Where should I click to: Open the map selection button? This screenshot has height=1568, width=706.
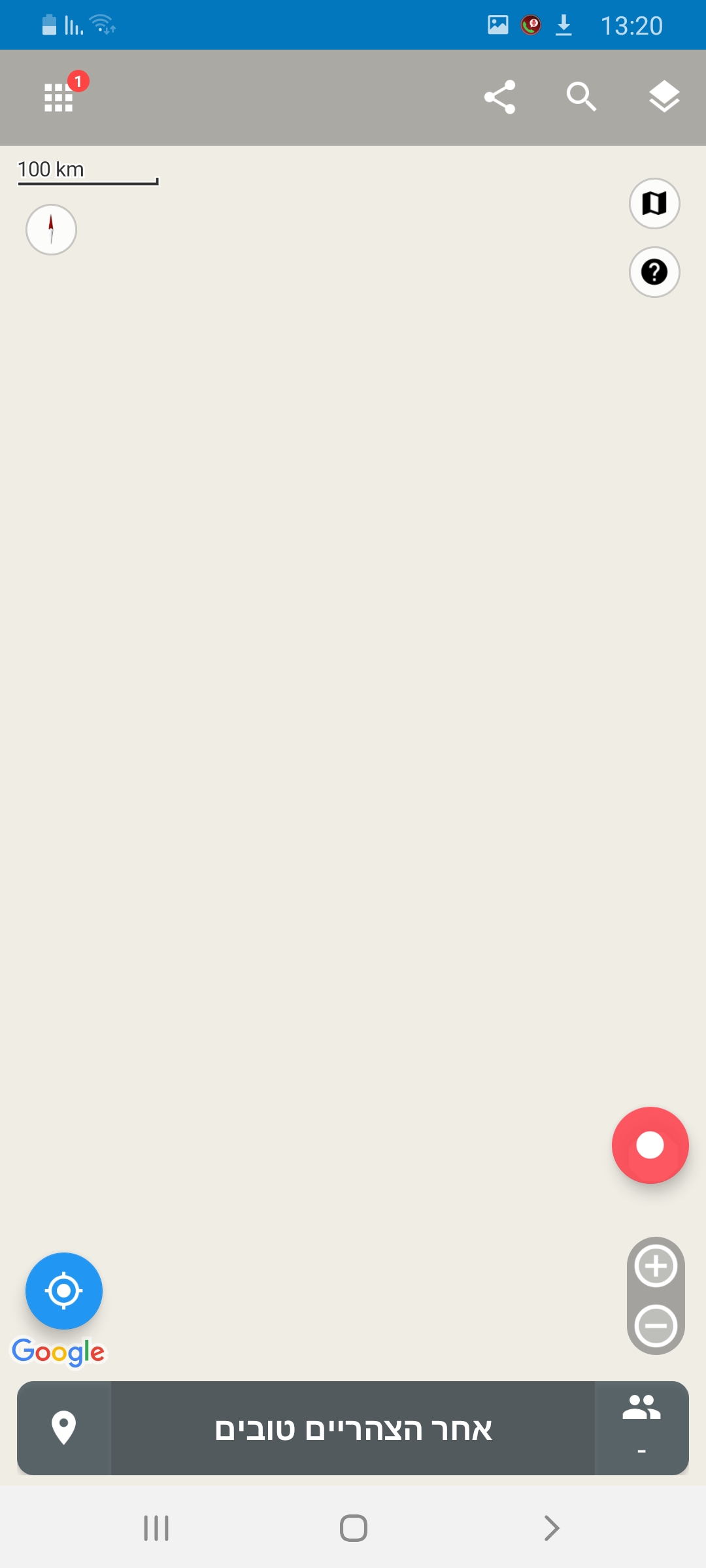[654, 203]
